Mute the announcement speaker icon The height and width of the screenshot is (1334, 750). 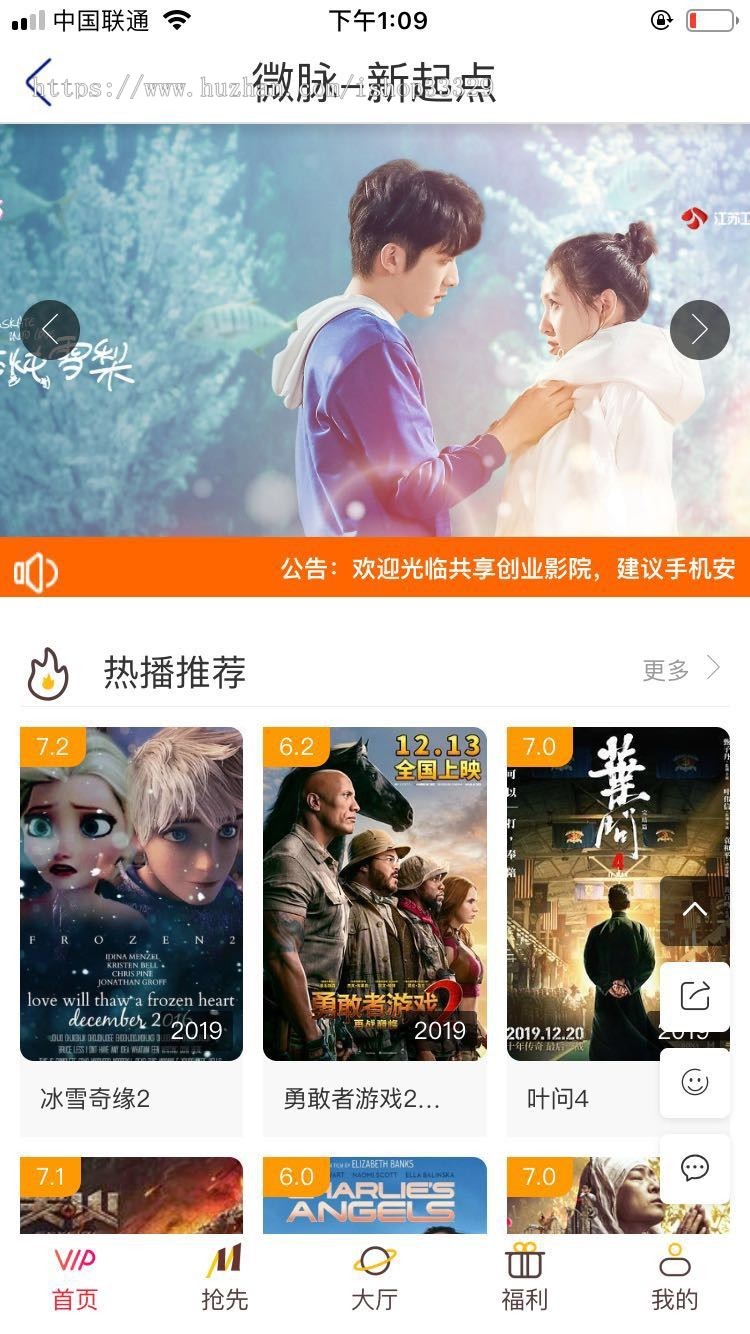point(36,571)
